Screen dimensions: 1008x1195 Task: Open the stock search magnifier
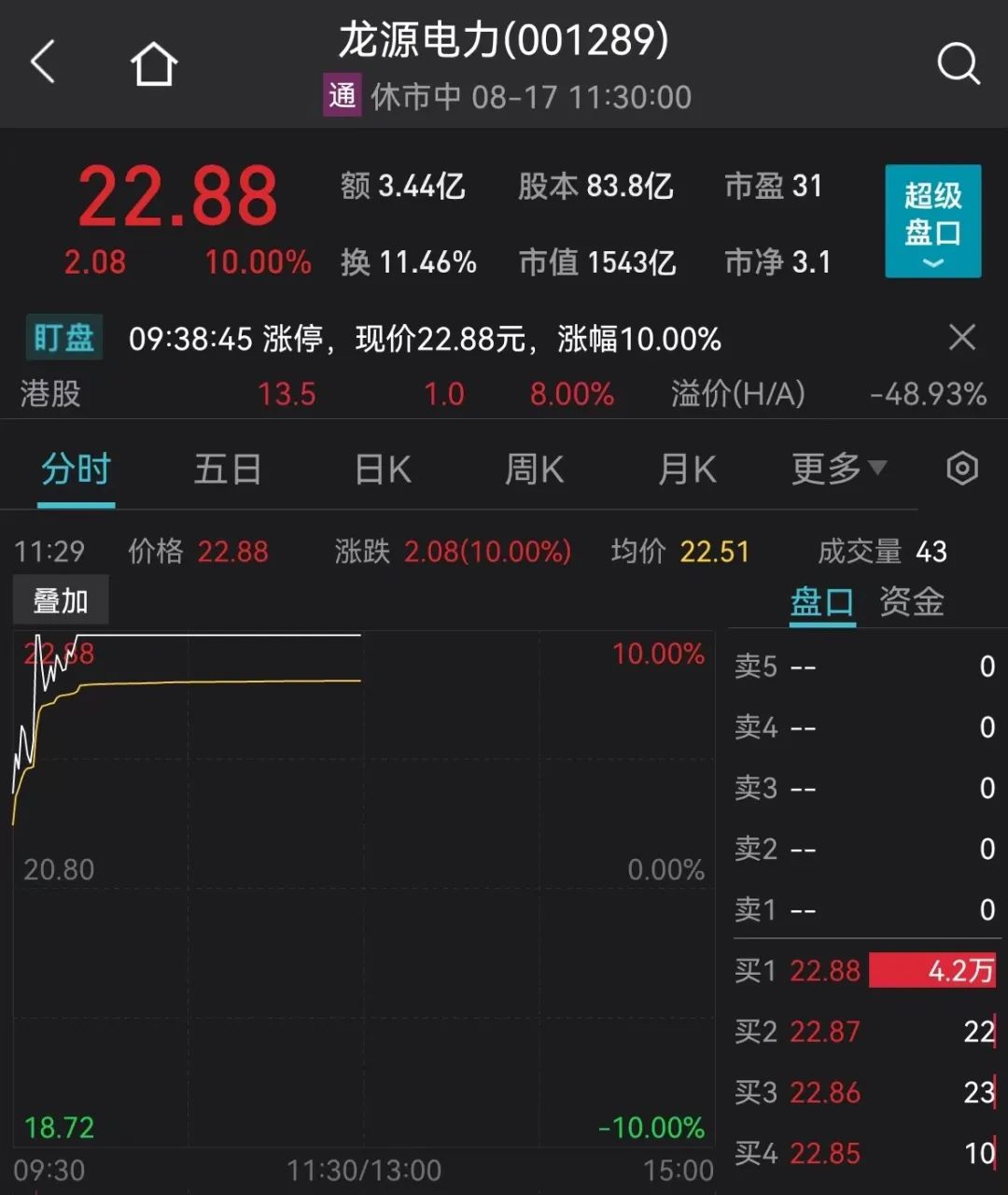click(x=958, y=64)
